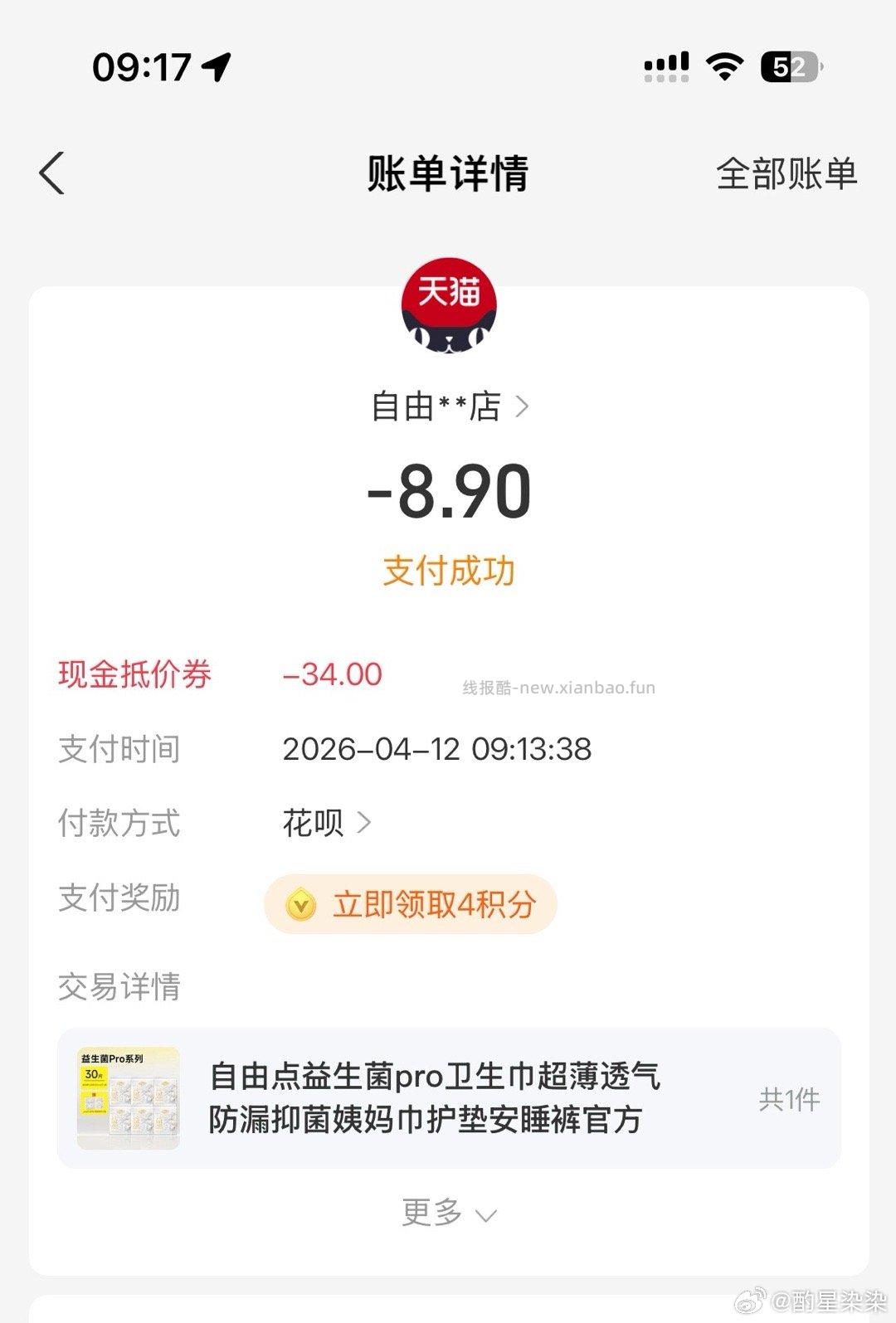The width and height of the screenshot is (896, 1323).
Task: Open the 花呗 payment method details
Action: click(x=324, y=824)
